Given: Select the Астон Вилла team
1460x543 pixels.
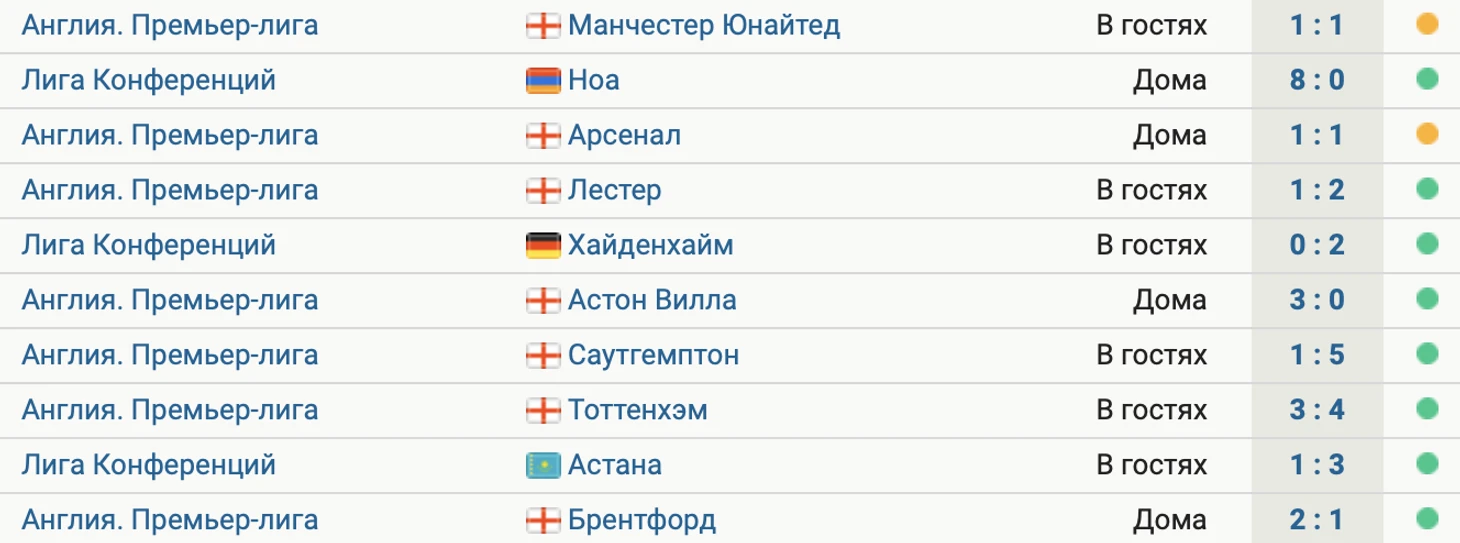Looking at the screenshot, I should point(651,300).
